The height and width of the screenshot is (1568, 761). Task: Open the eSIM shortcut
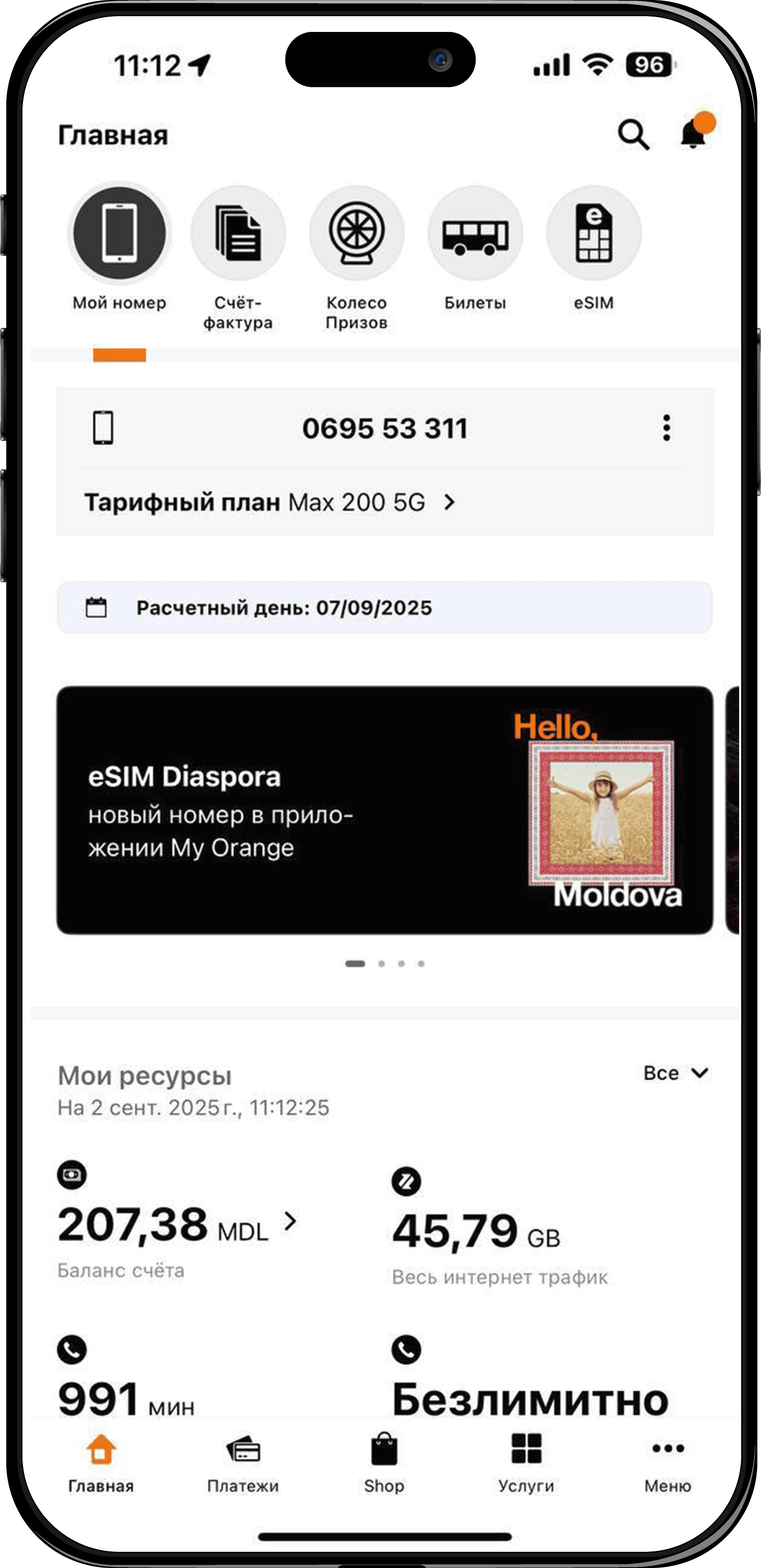(x=594, y=233)
